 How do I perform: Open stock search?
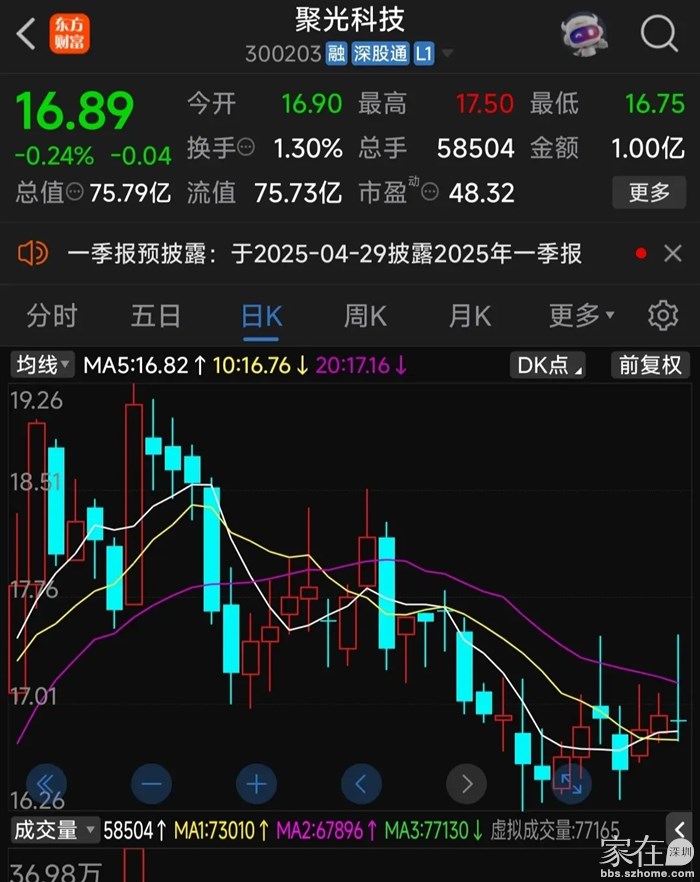click(659, 34)
